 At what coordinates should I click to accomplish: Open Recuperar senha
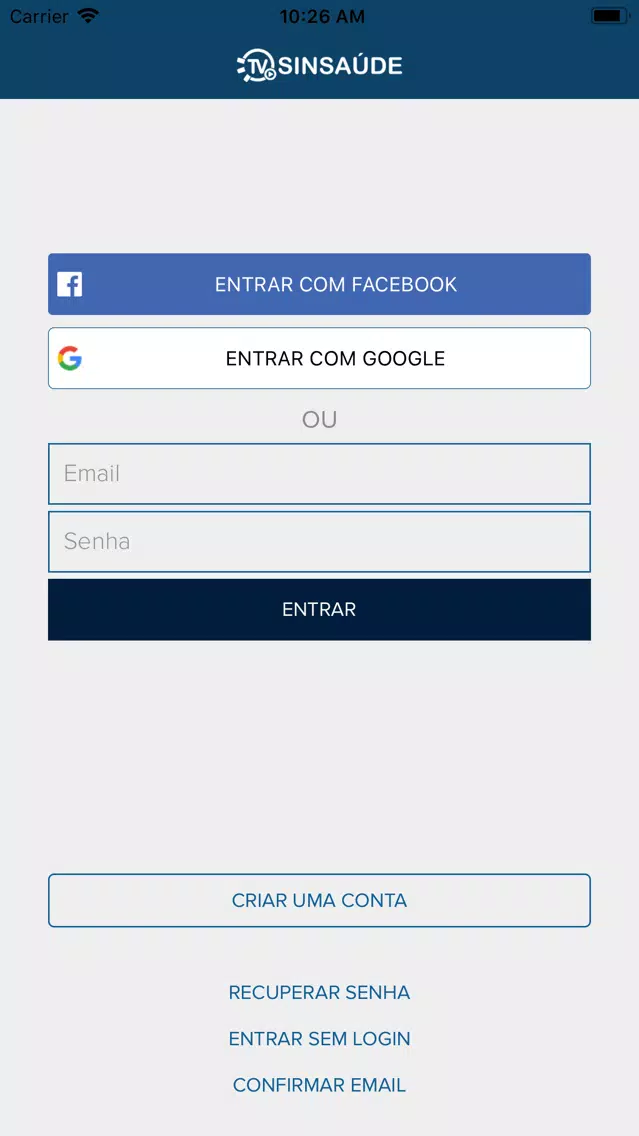[x=320, y=993]
